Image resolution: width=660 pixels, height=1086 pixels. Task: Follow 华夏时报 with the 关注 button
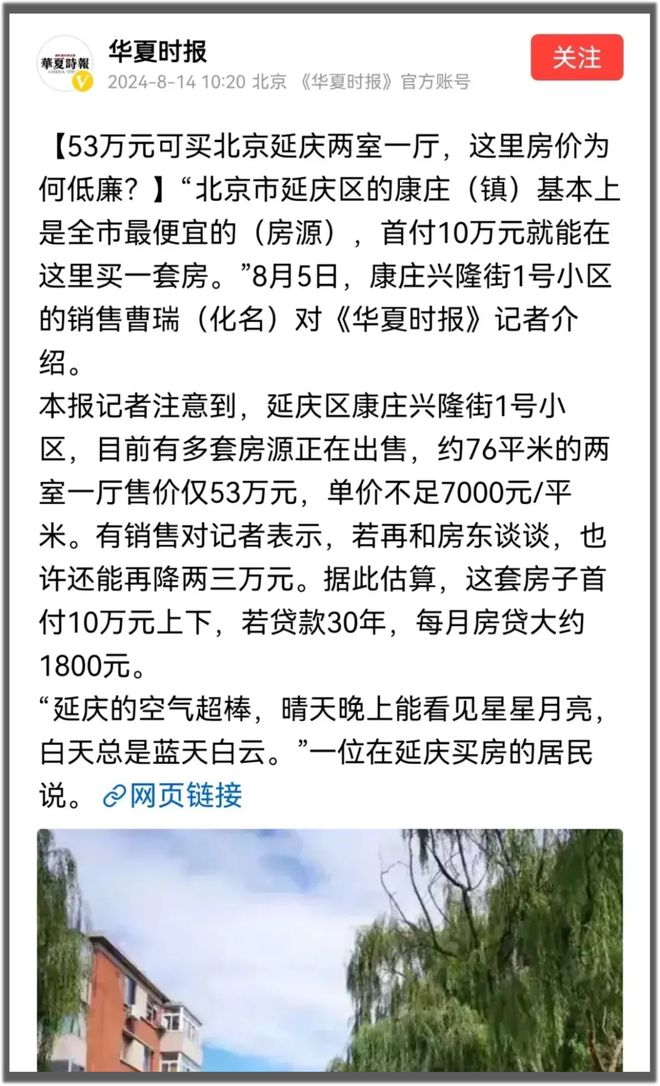tap(576, 58)
